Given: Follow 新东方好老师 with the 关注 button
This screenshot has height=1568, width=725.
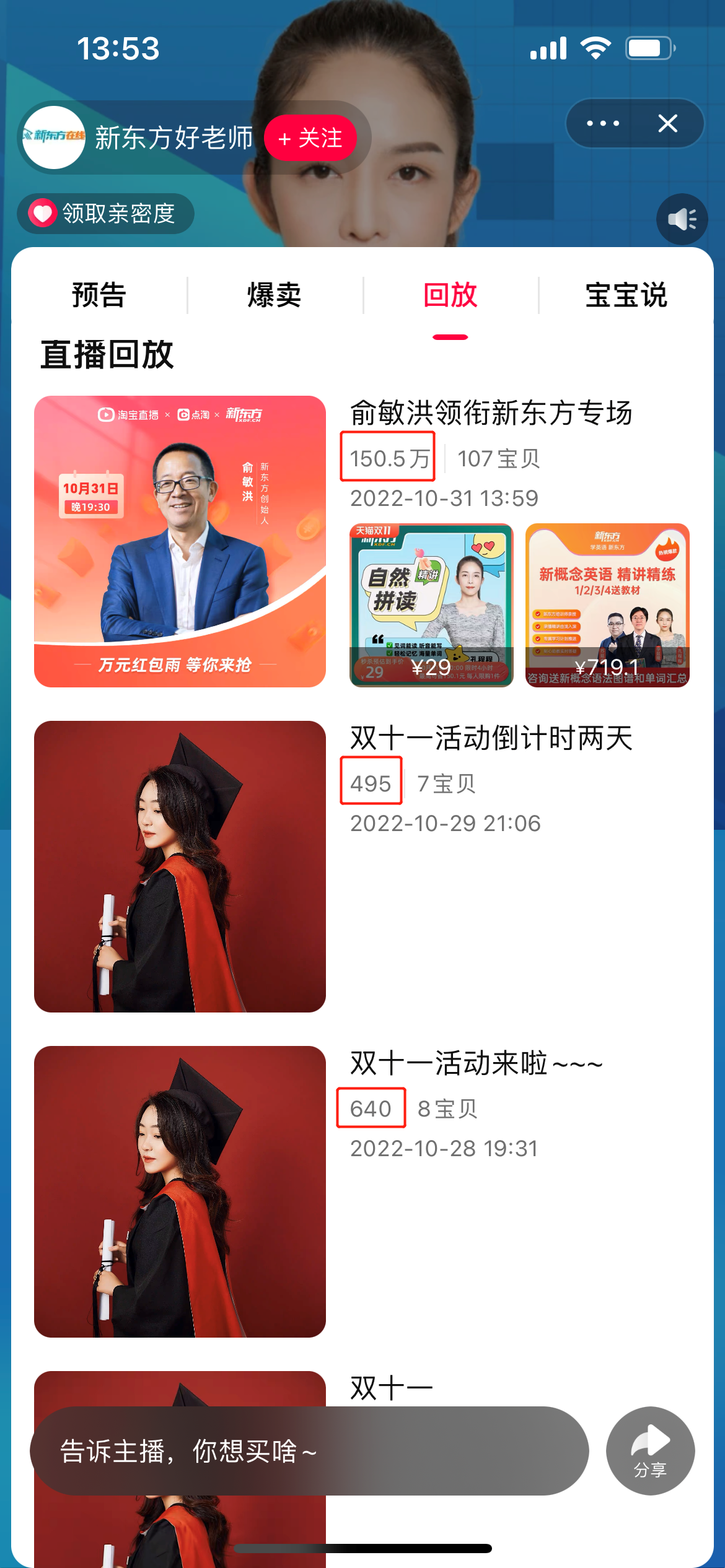Looking at the screenshot, I should [310, 137].
